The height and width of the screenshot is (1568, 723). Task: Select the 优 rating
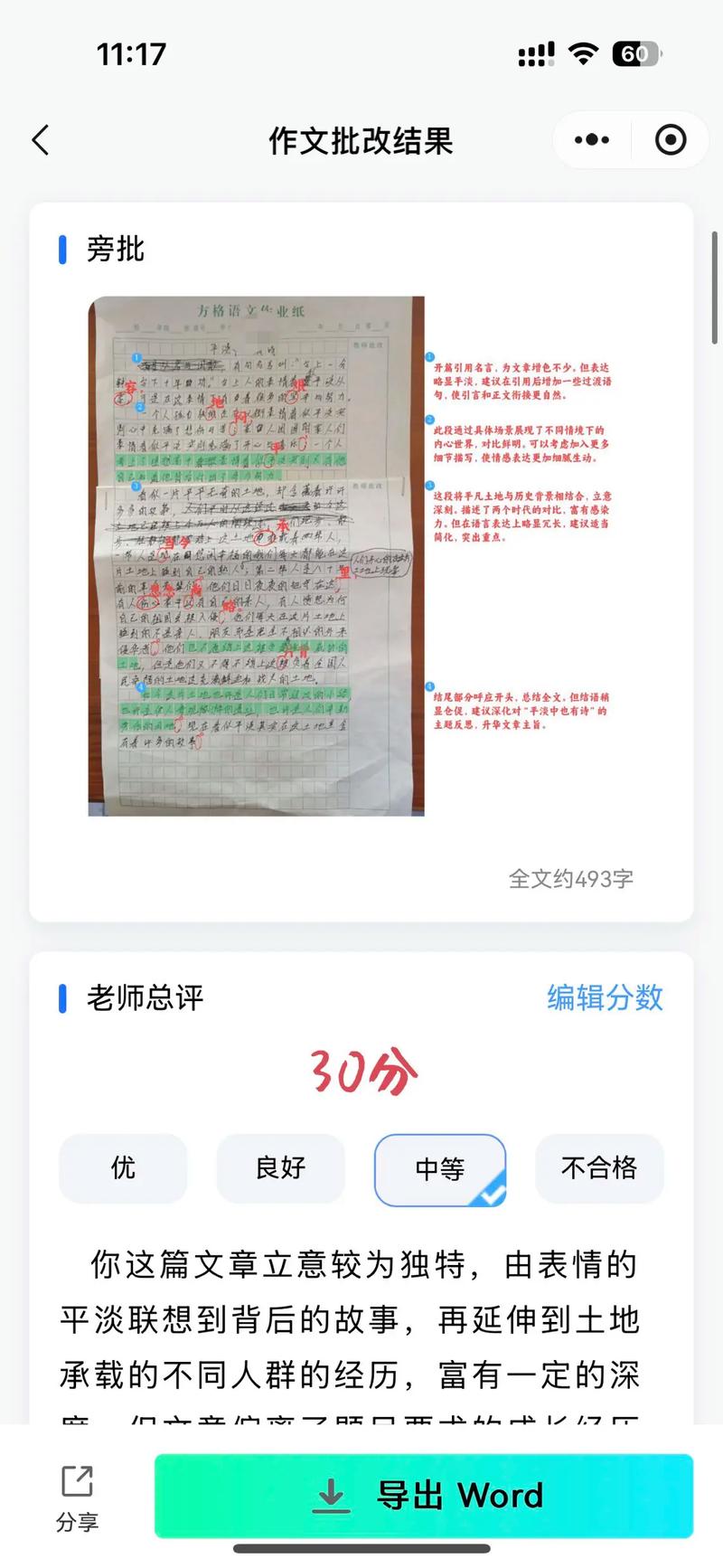tap(123, 1168)
